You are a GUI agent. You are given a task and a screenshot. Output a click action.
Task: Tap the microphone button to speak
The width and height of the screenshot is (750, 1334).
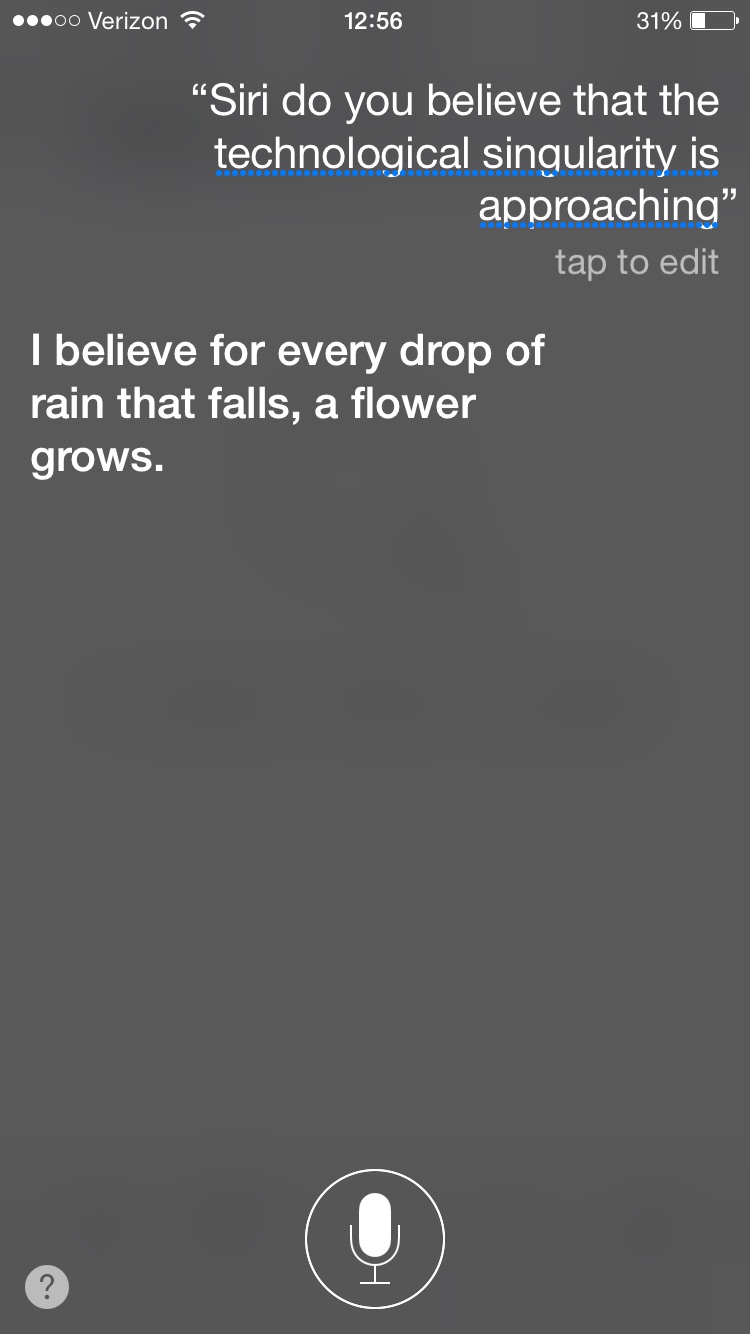pos(375,1239)
